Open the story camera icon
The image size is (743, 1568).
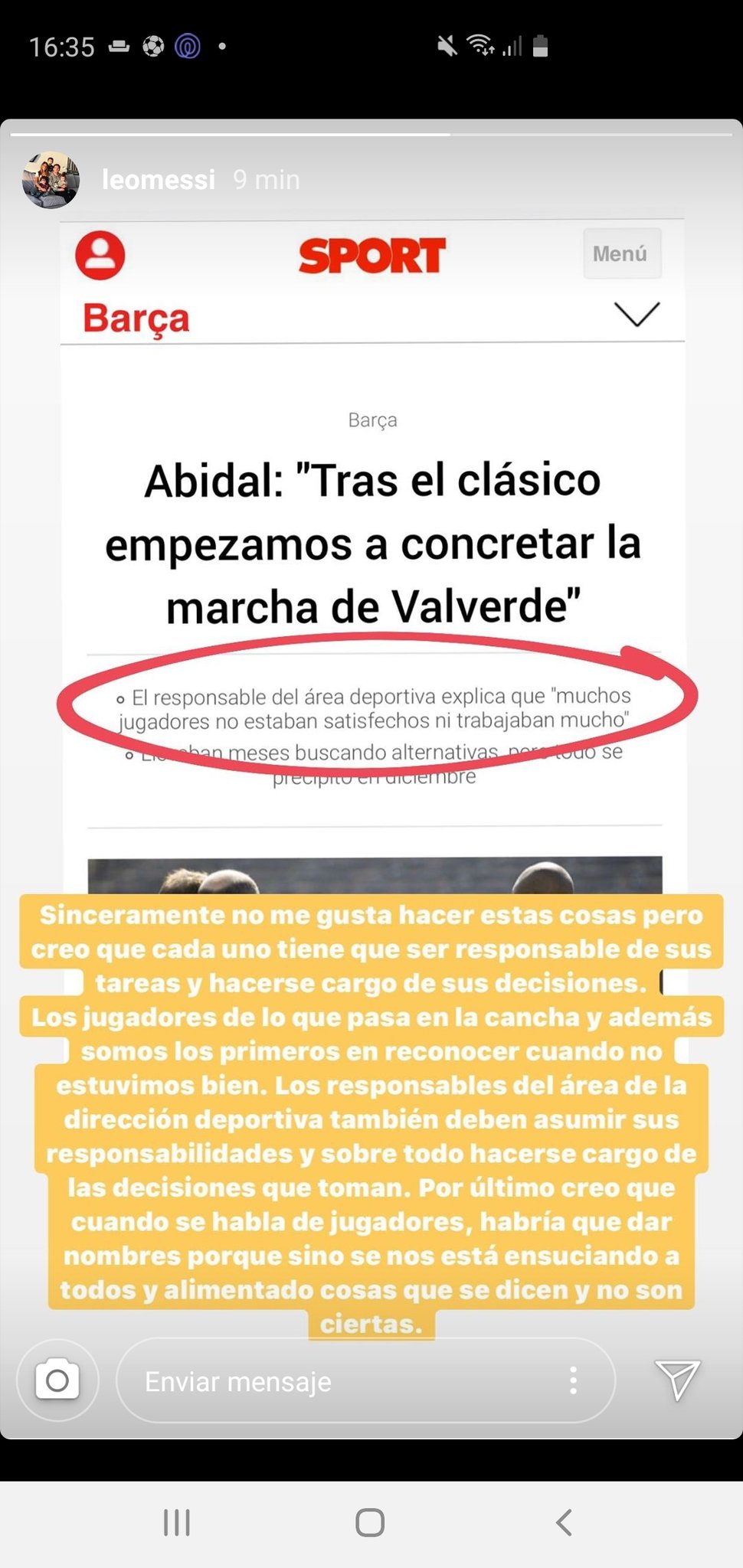point(57,1380)
